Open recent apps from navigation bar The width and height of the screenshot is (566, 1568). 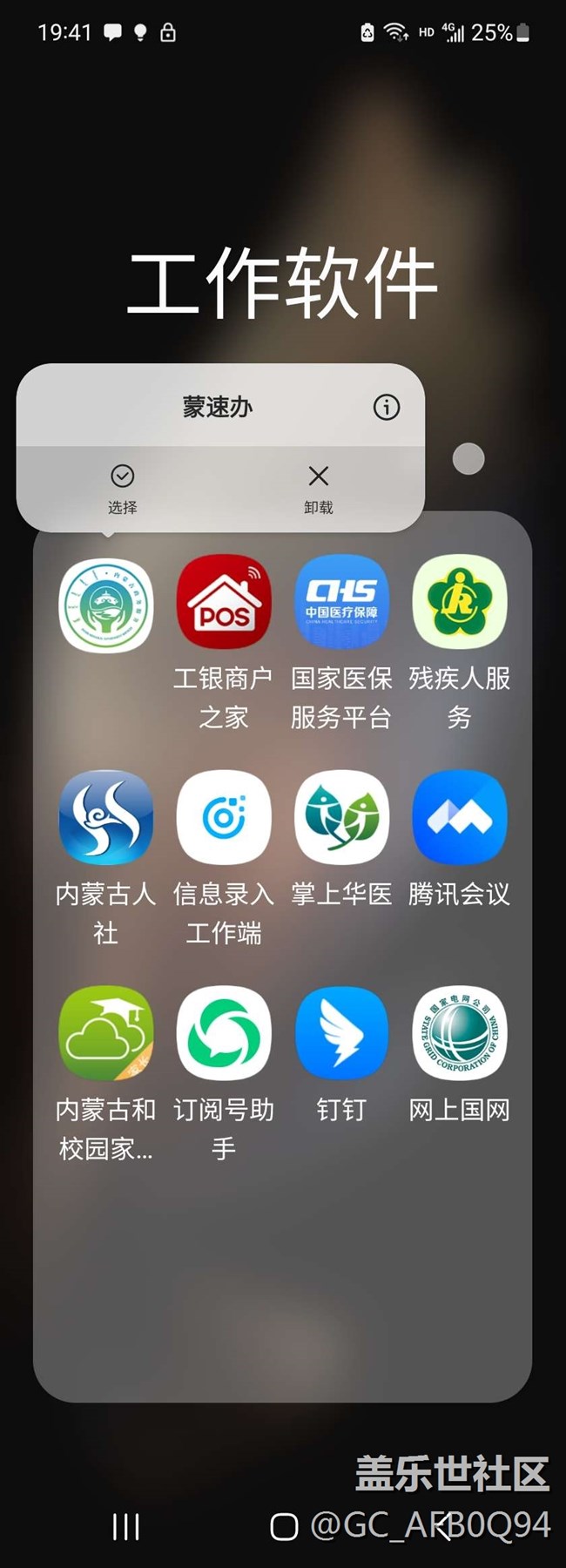click(125, 1527)
